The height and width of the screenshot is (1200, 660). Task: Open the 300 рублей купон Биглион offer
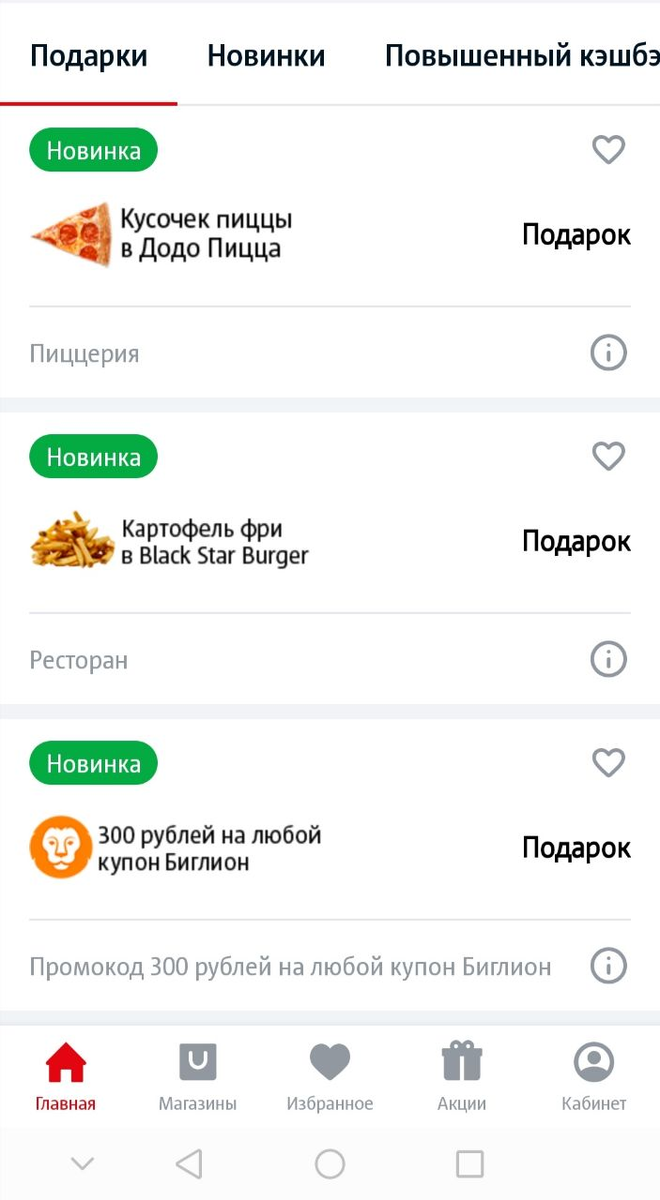[208, 849]
